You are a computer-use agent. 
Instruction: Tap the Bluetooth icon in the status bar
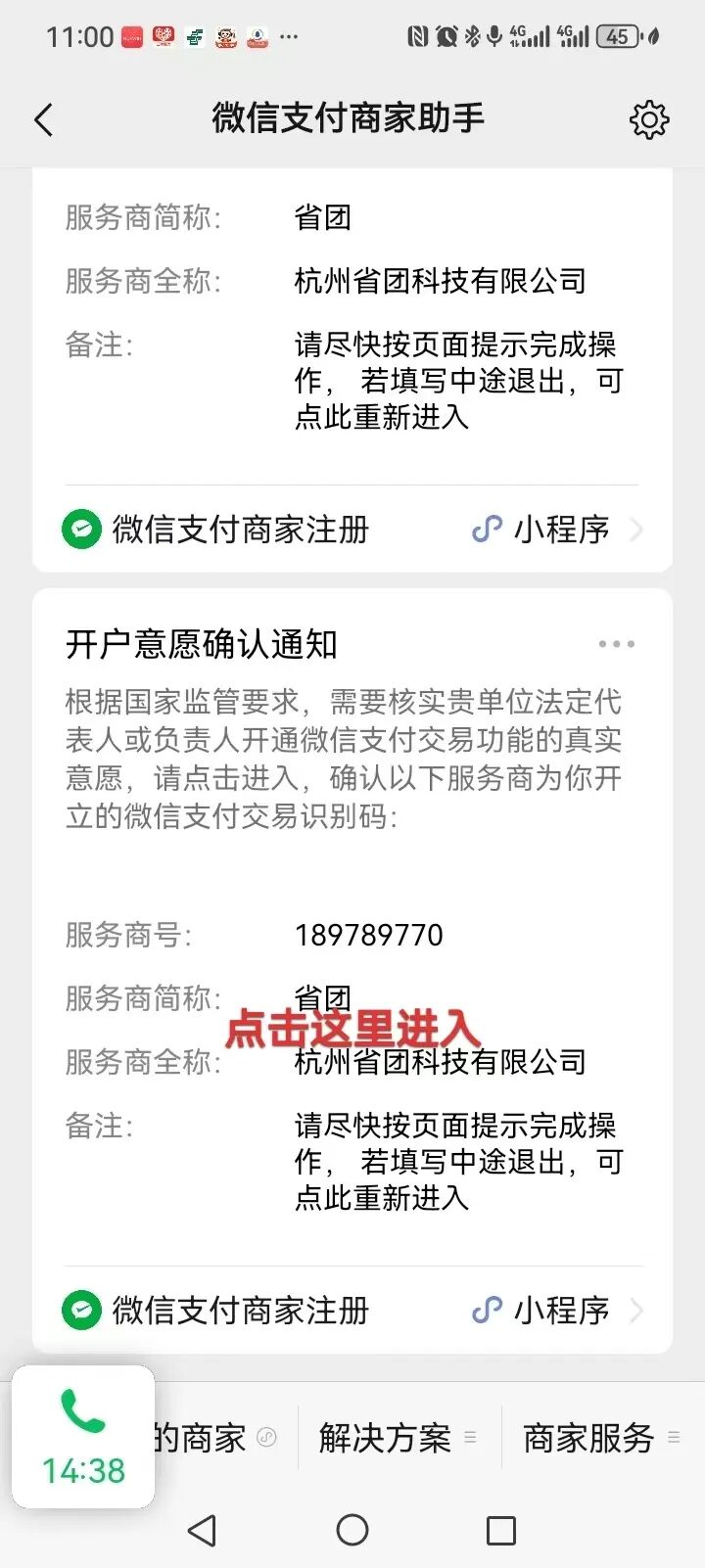[x=471, y=35]
